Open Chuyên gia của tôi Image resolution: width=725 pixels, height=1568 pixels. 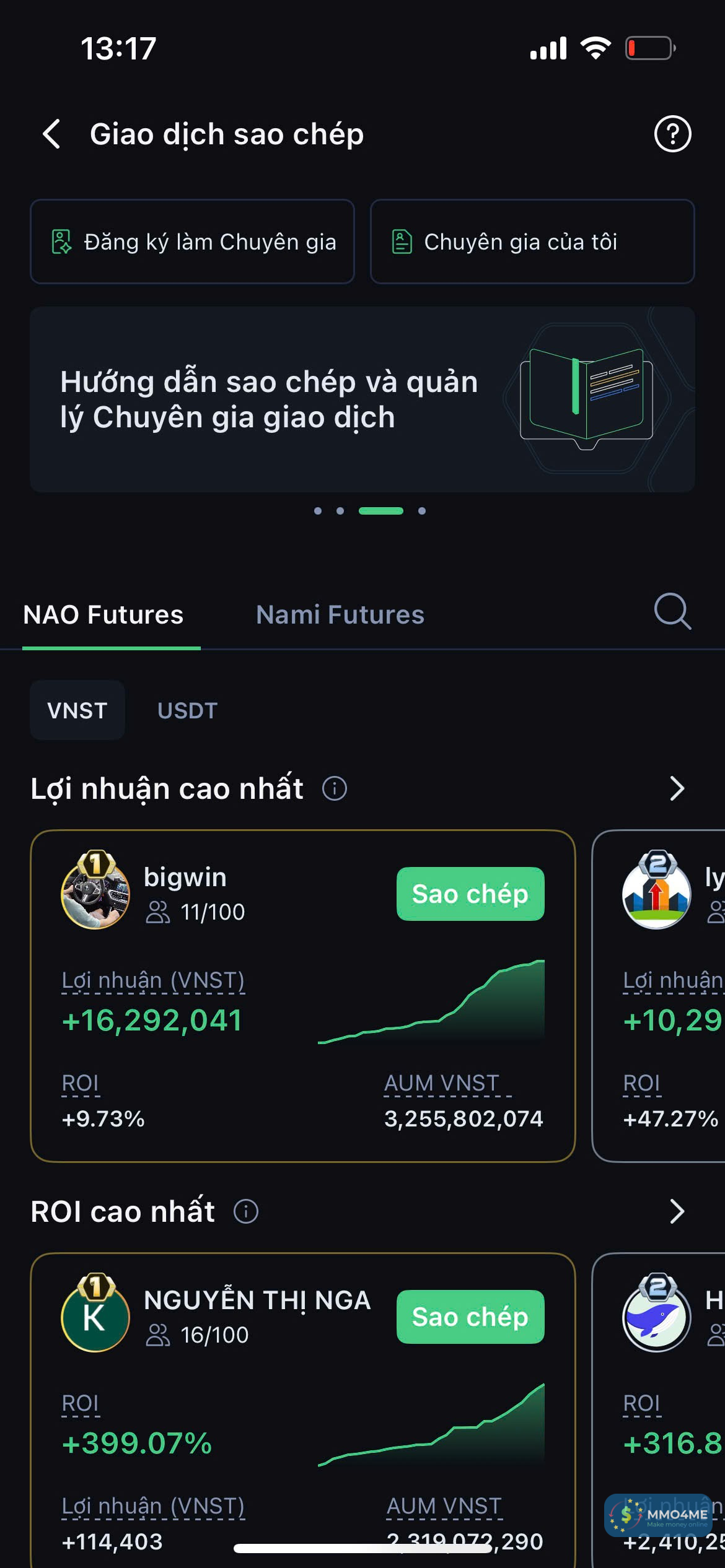532,242
